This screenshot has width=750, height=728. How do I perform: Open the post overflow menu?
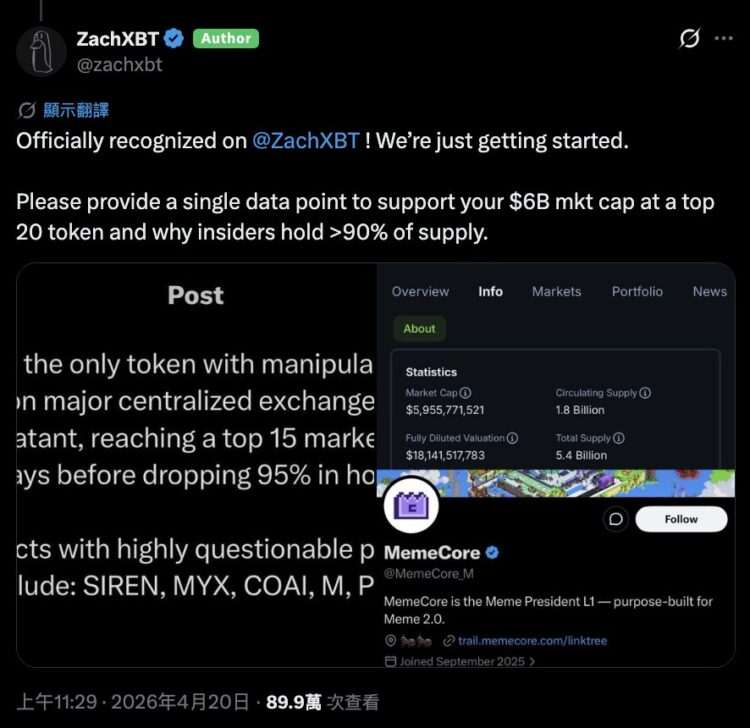click(723, 38)
